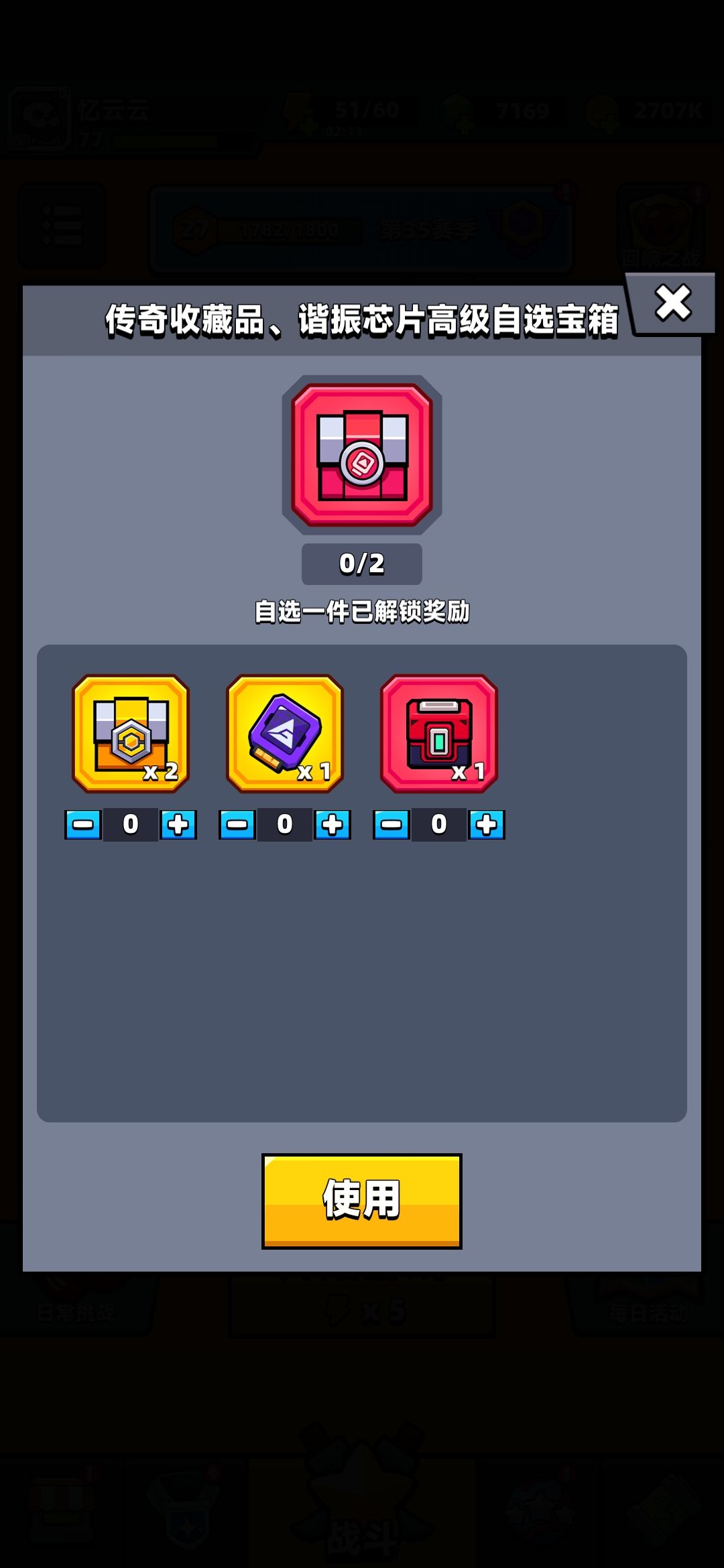The image size is (724, 1568).
Task: Select the purple resonance chip reward icon
Action: coord(285,733)
